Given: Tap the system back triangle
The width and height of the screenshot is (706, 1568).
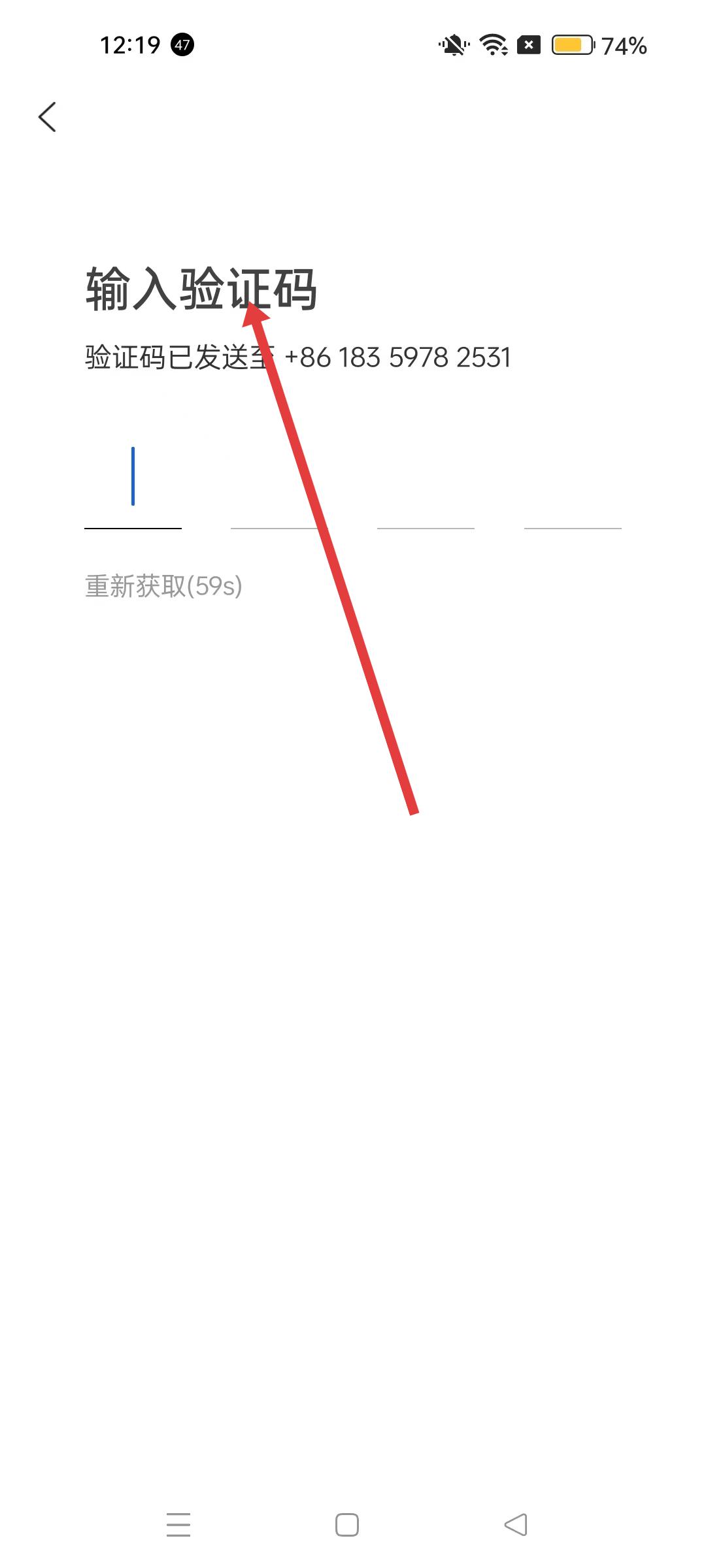Looking at the screenshot, I should [516, 1525].
